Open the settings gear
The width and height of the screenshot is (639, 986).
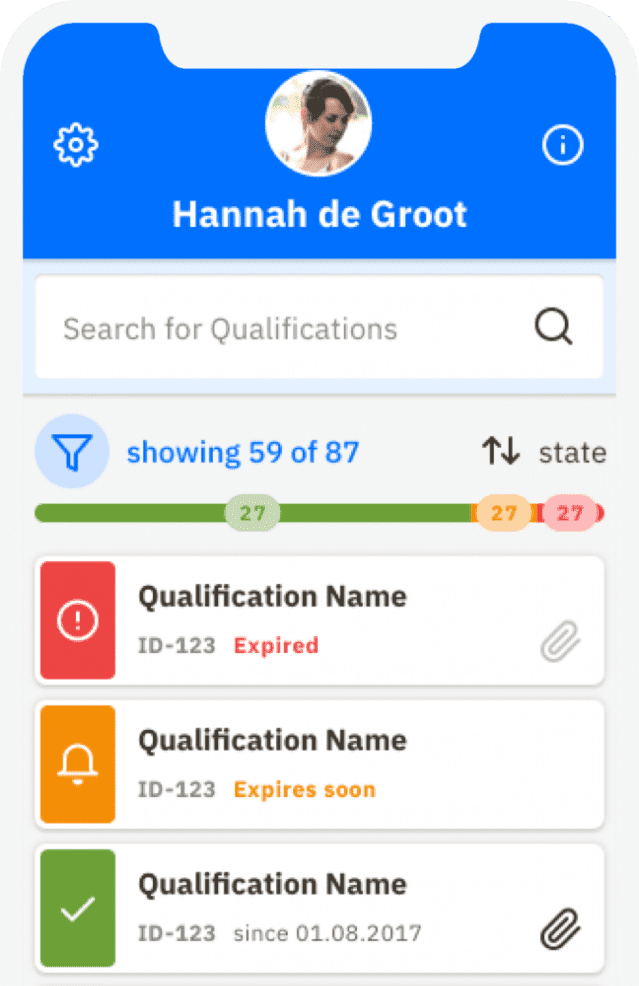(x=75, y=146)
